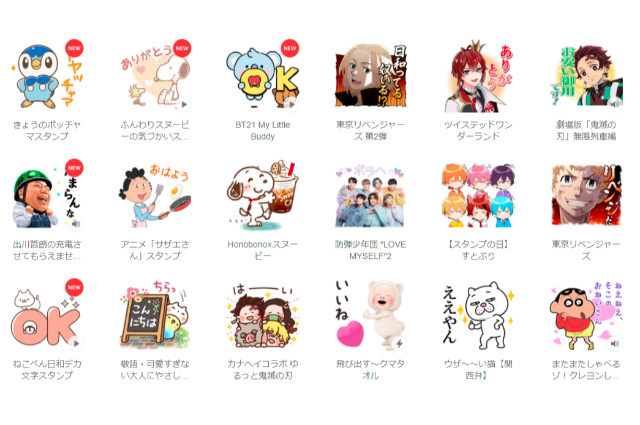Select 【スタンプの日】すとぷり sticker pack
Viewport: 640px width, 425px height.
coord(476,196)
